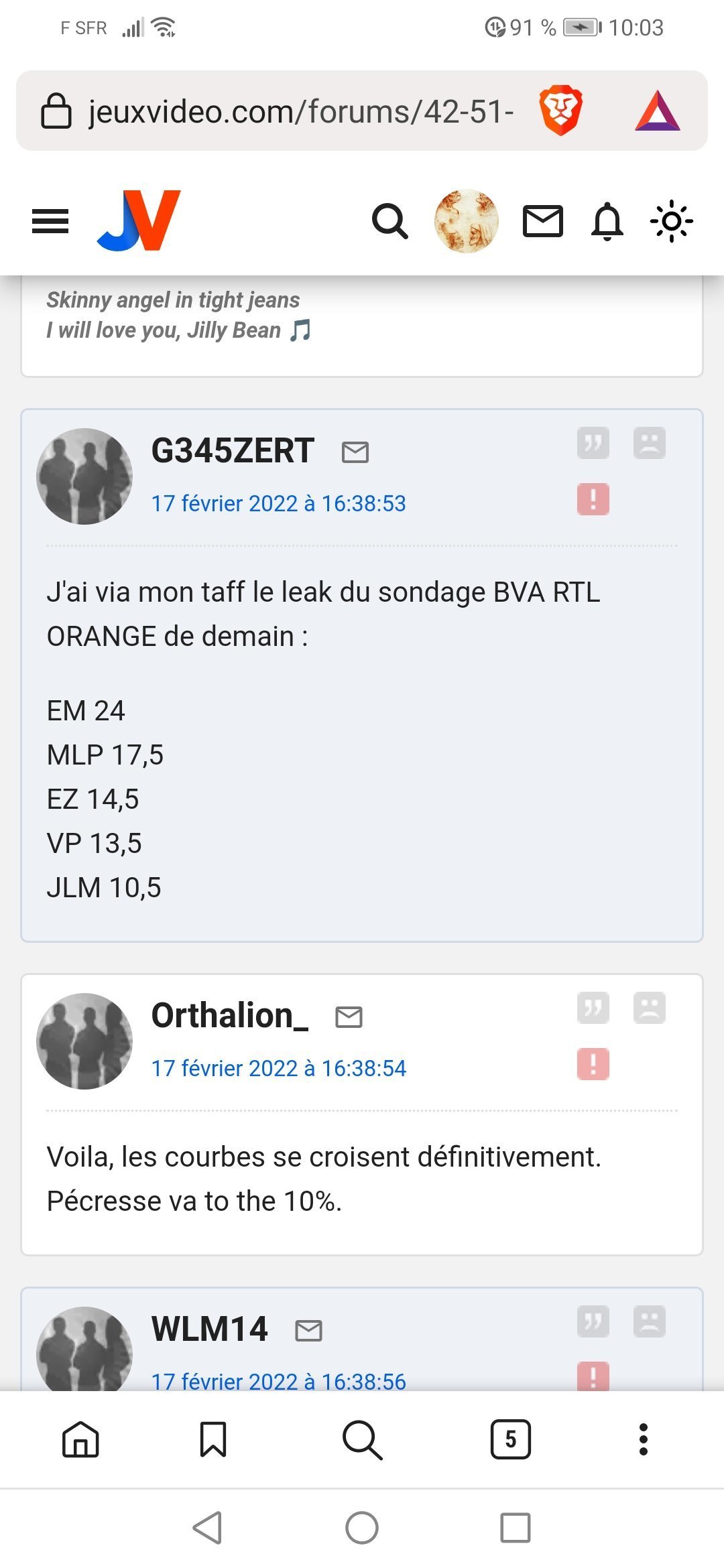Open browser bookmarks
The image size is (724, 1568).
point(213,1439)
